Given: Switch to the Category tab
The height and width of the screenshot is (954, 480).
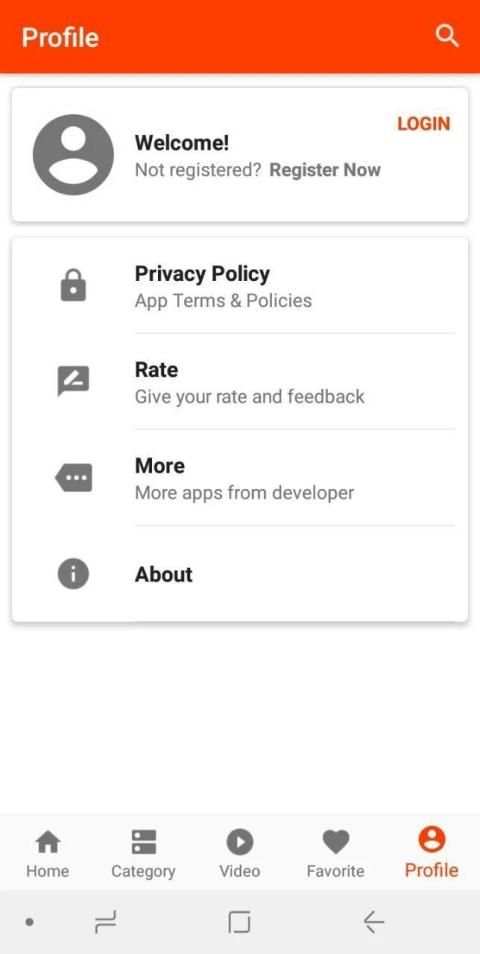Looking at the screenshot, I should coord(144,854).
